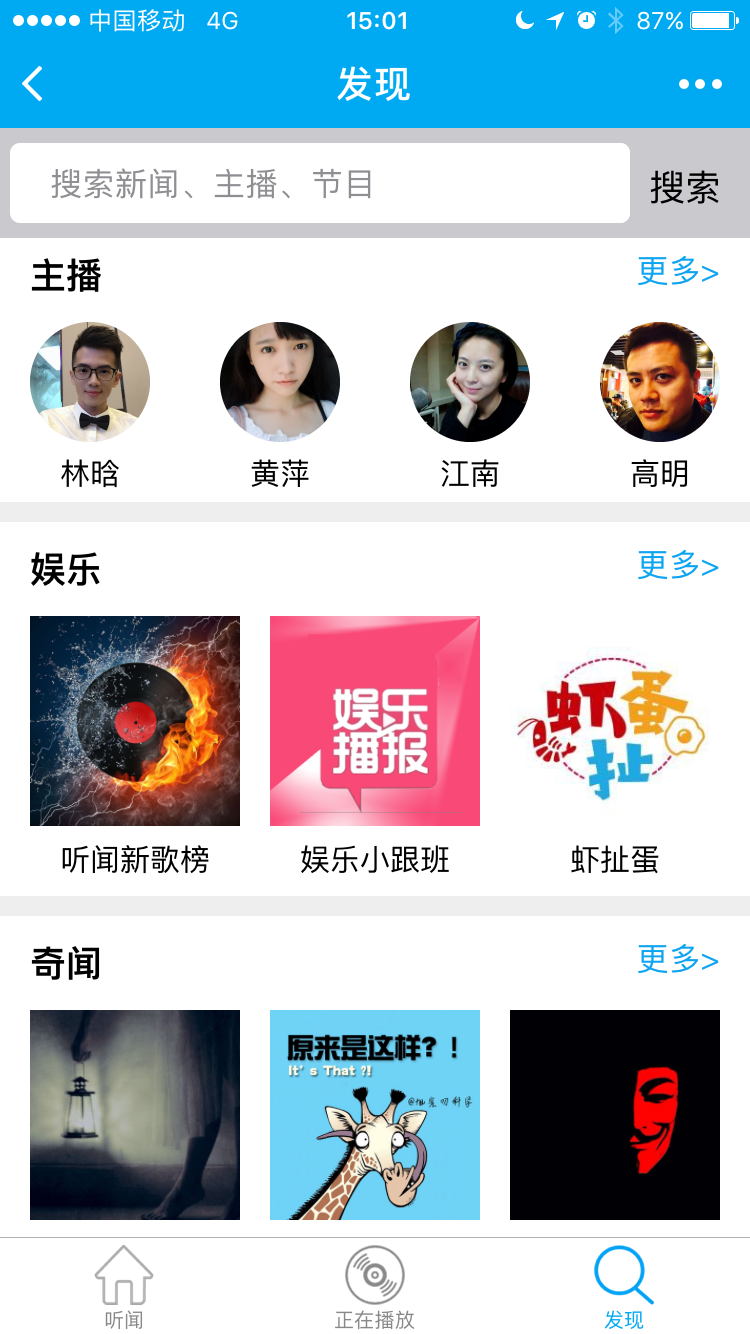
Task: Switch to the 听闻 home tab
Action: pos(124,1287)
